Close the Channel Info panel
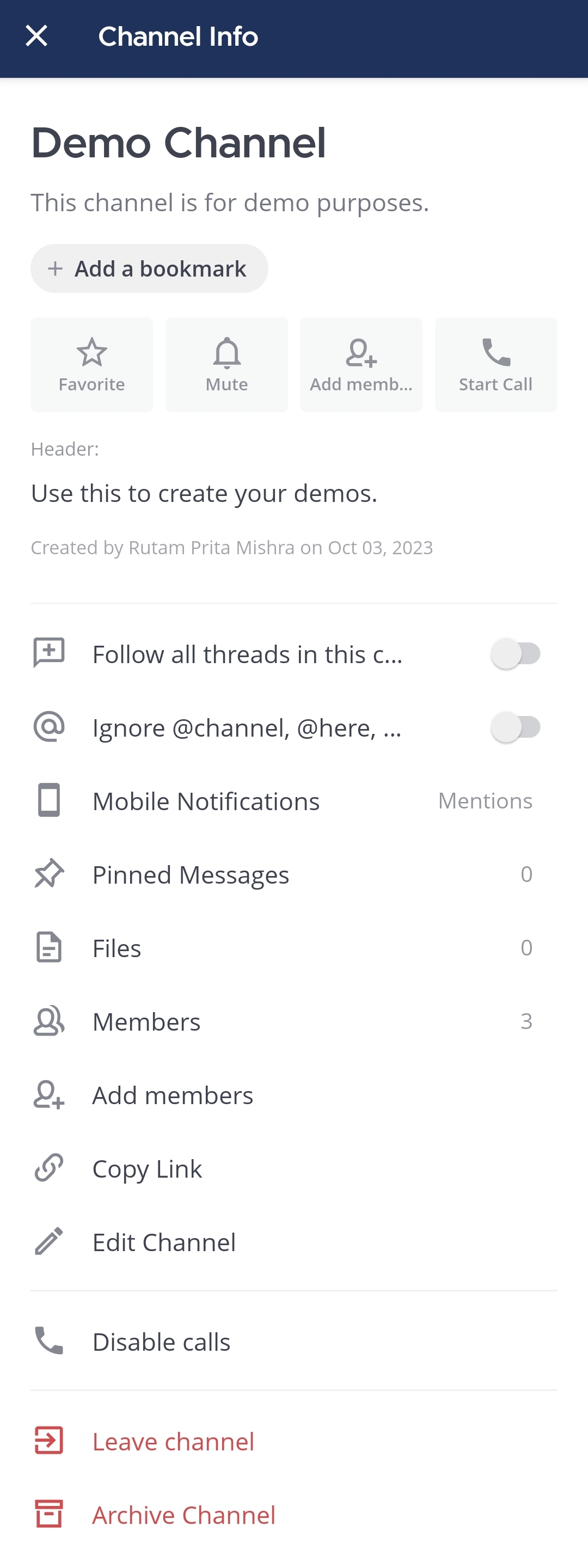 tap(36, 36)
